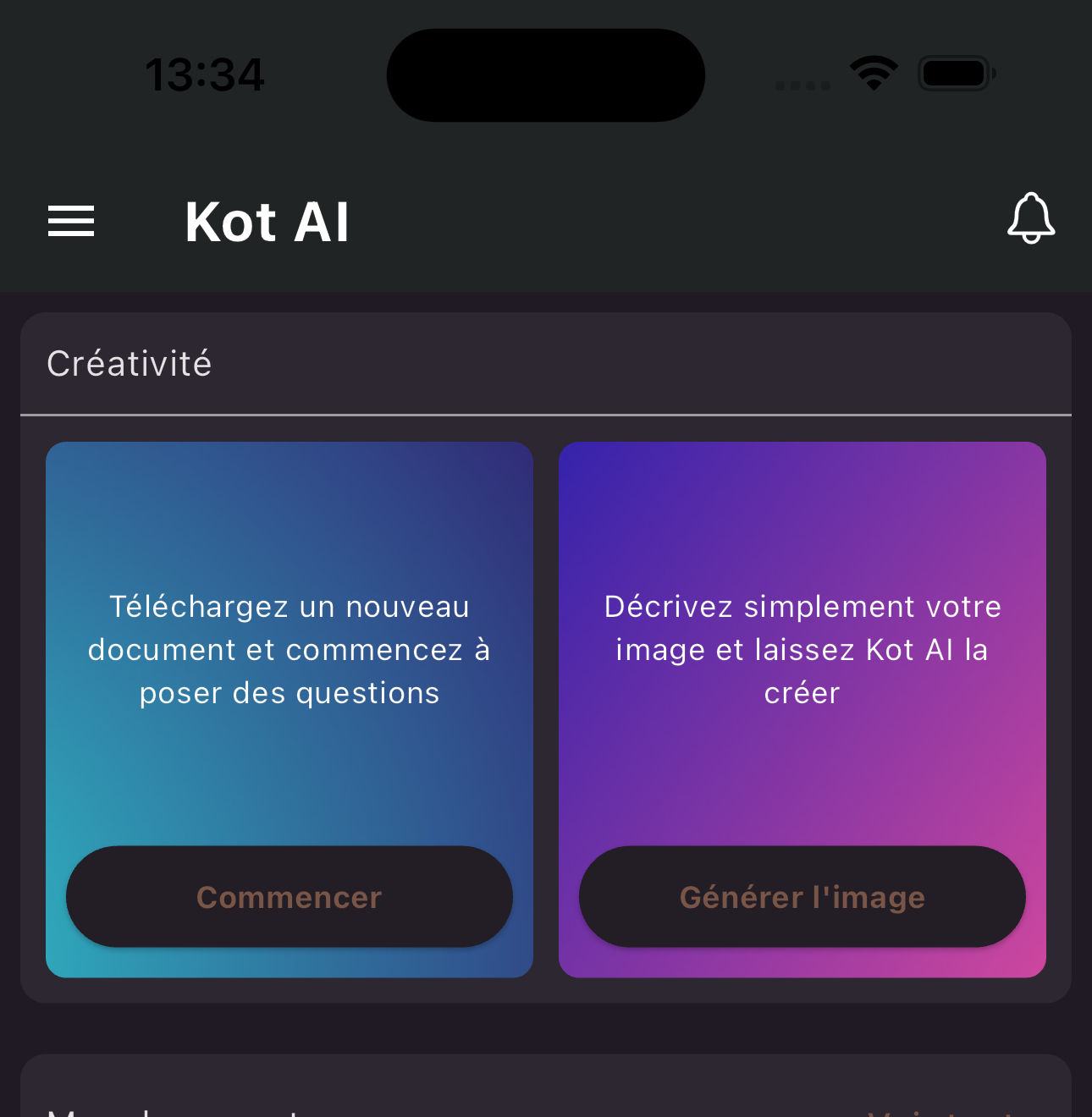Tap the Générer l'image button
This screenshot has height=1117, width=1092.
[802, 897]
